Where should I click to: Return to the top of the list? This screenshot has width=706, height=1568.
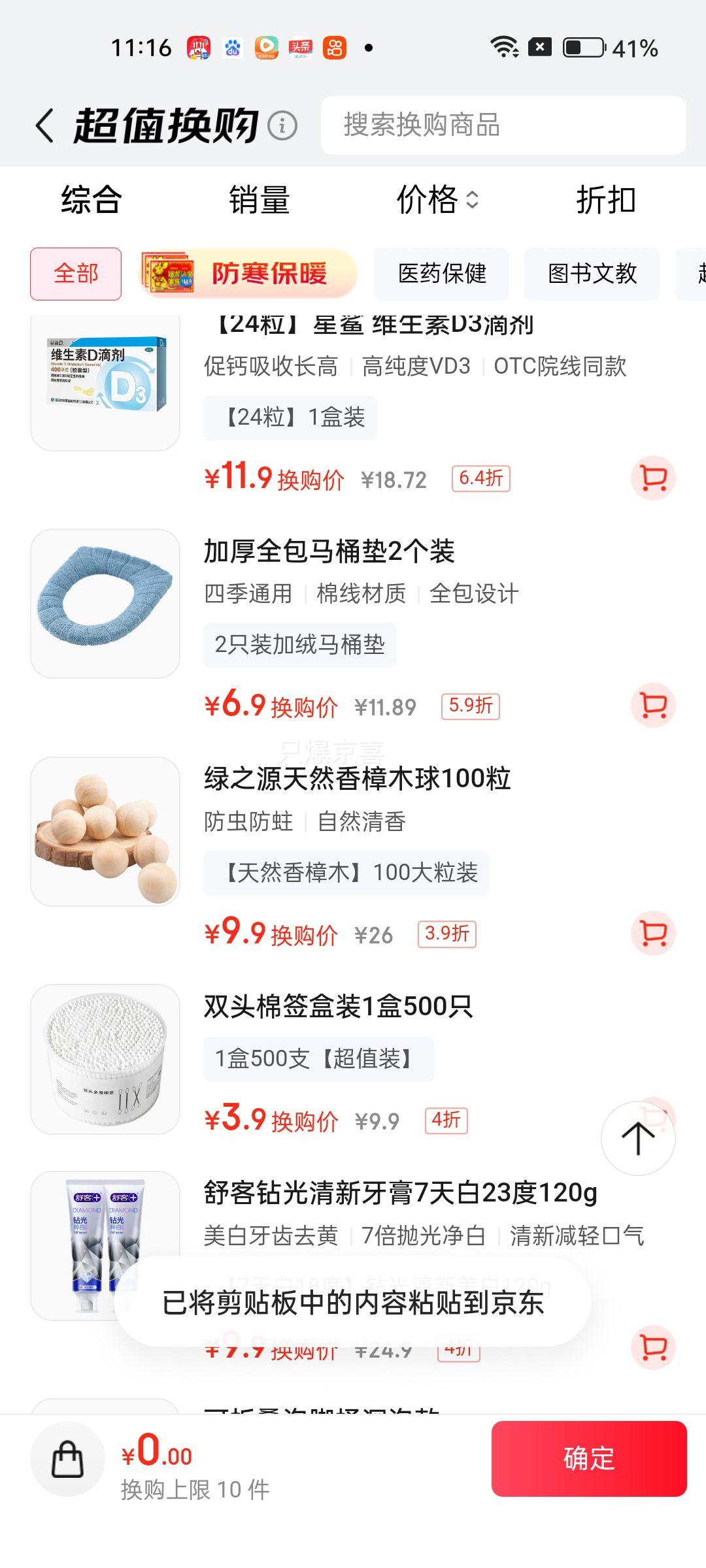click(x=637, y=1138)
